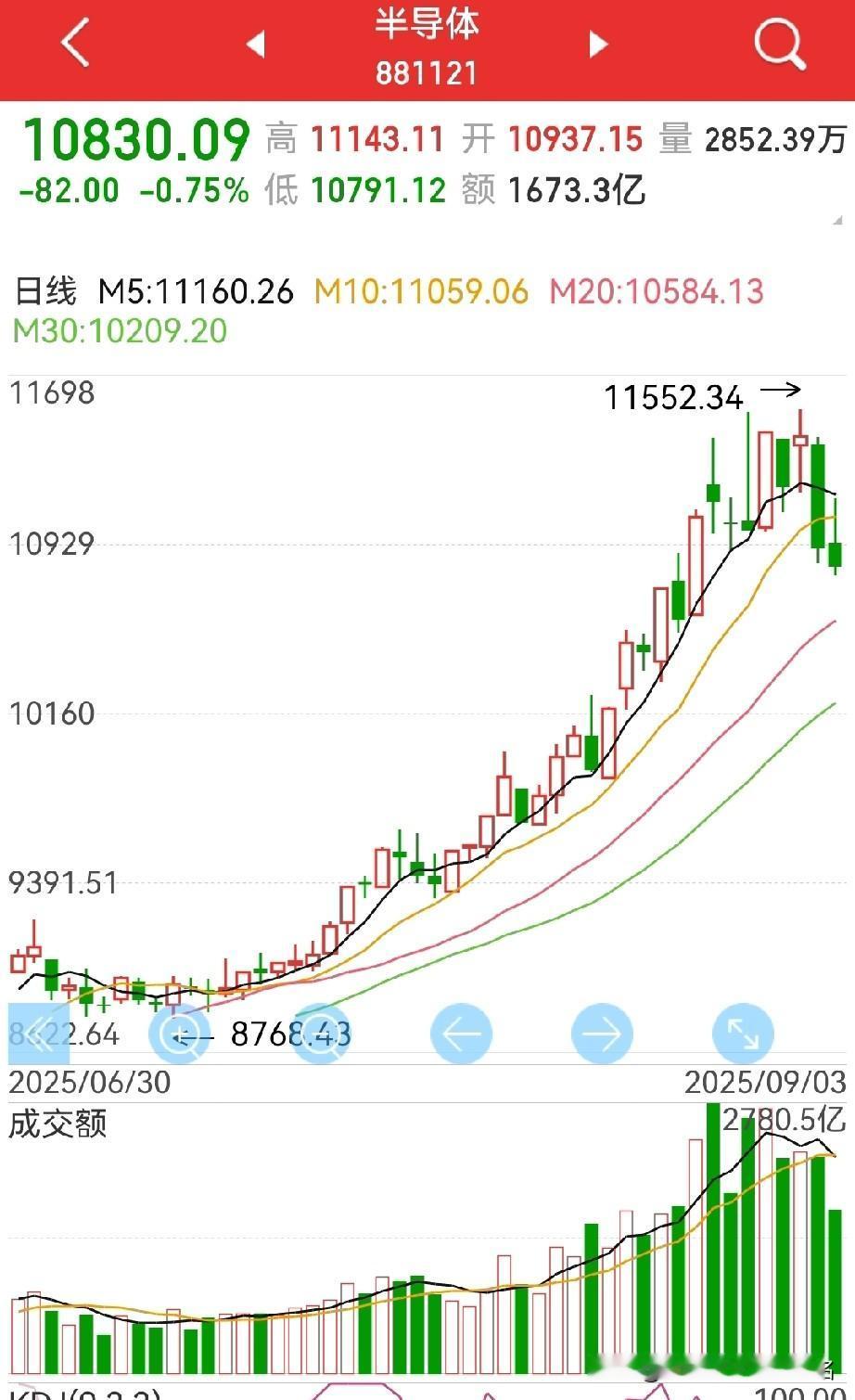The image size is (855, 1400).
Task: Move the chart left with arrow button
Action: point(462,1034)
